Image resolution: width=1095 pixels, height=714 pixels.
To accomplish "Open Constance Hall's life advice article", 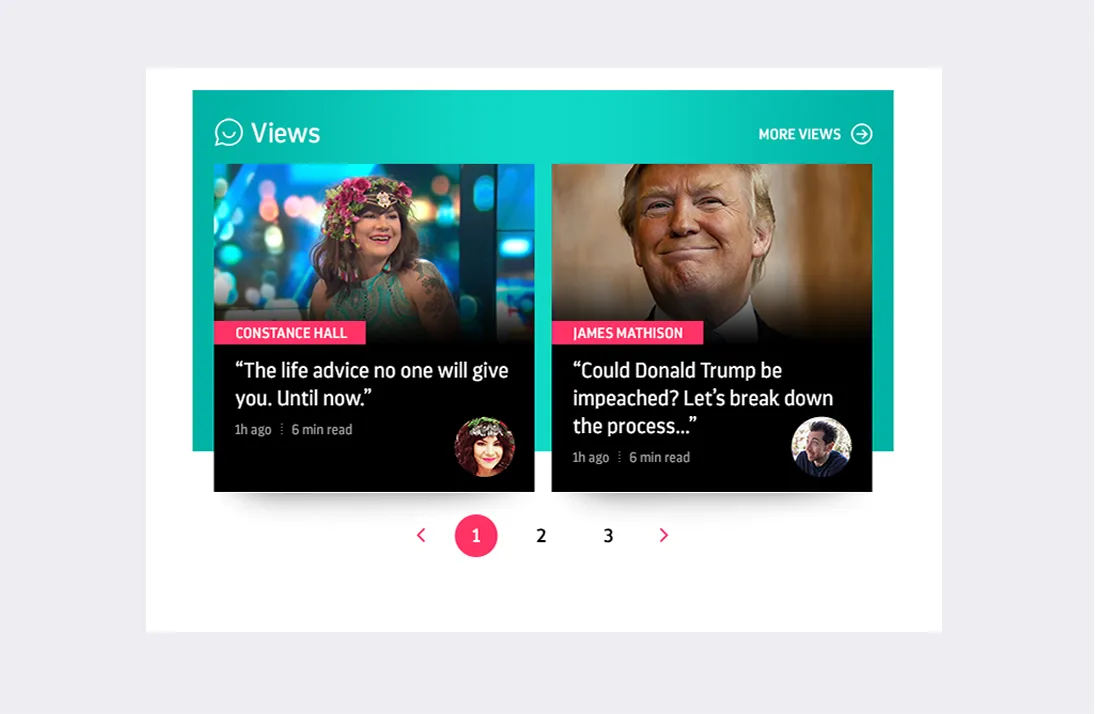I will coord(371,384).
